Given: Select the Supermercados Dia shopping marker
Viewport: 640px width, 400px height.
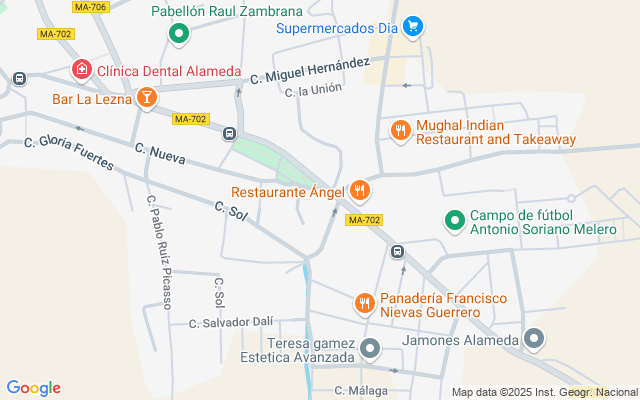Looking at the screenshot, I should (x=416, y=26).
